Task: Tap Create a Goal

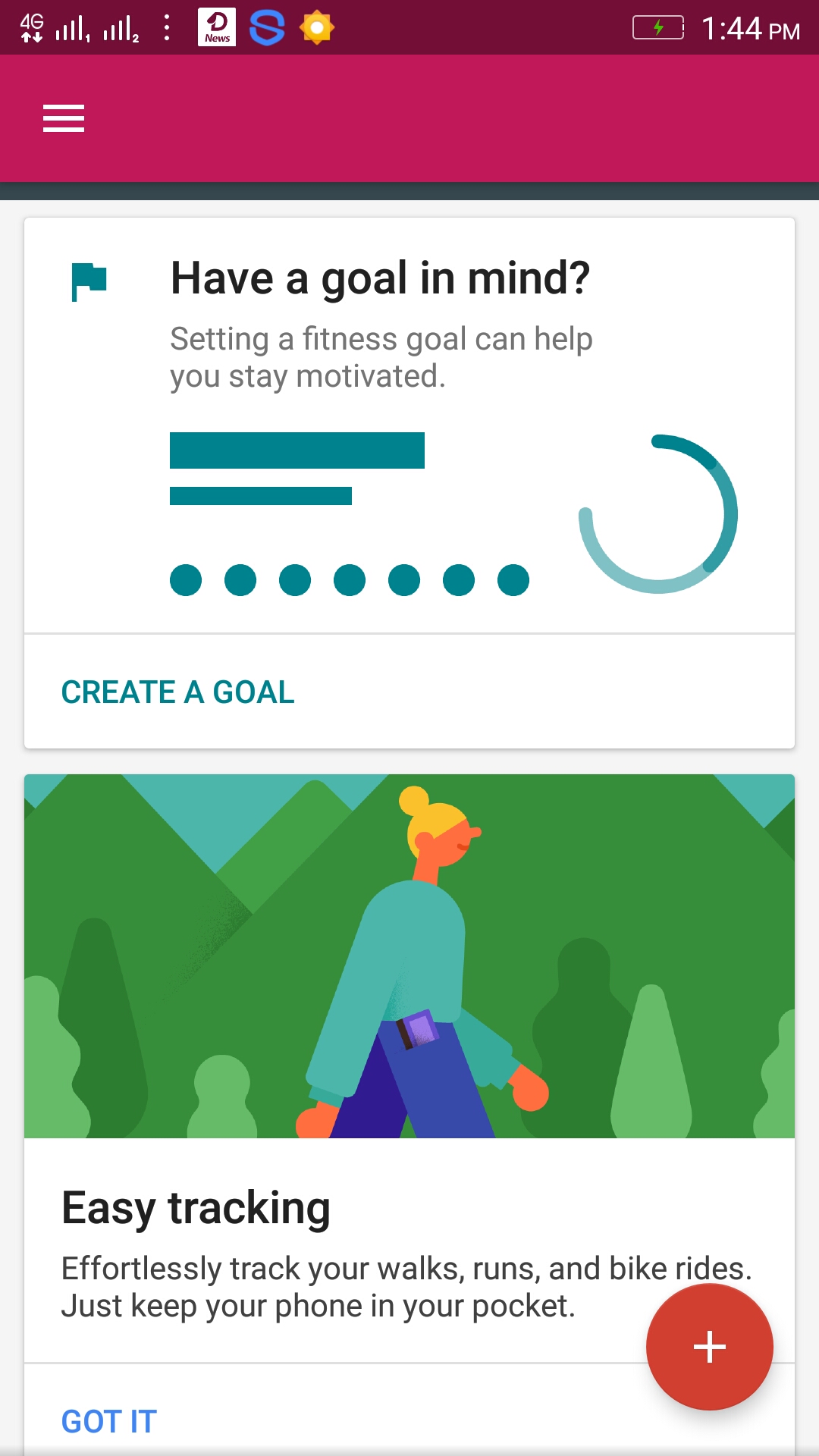Action: 177,692
